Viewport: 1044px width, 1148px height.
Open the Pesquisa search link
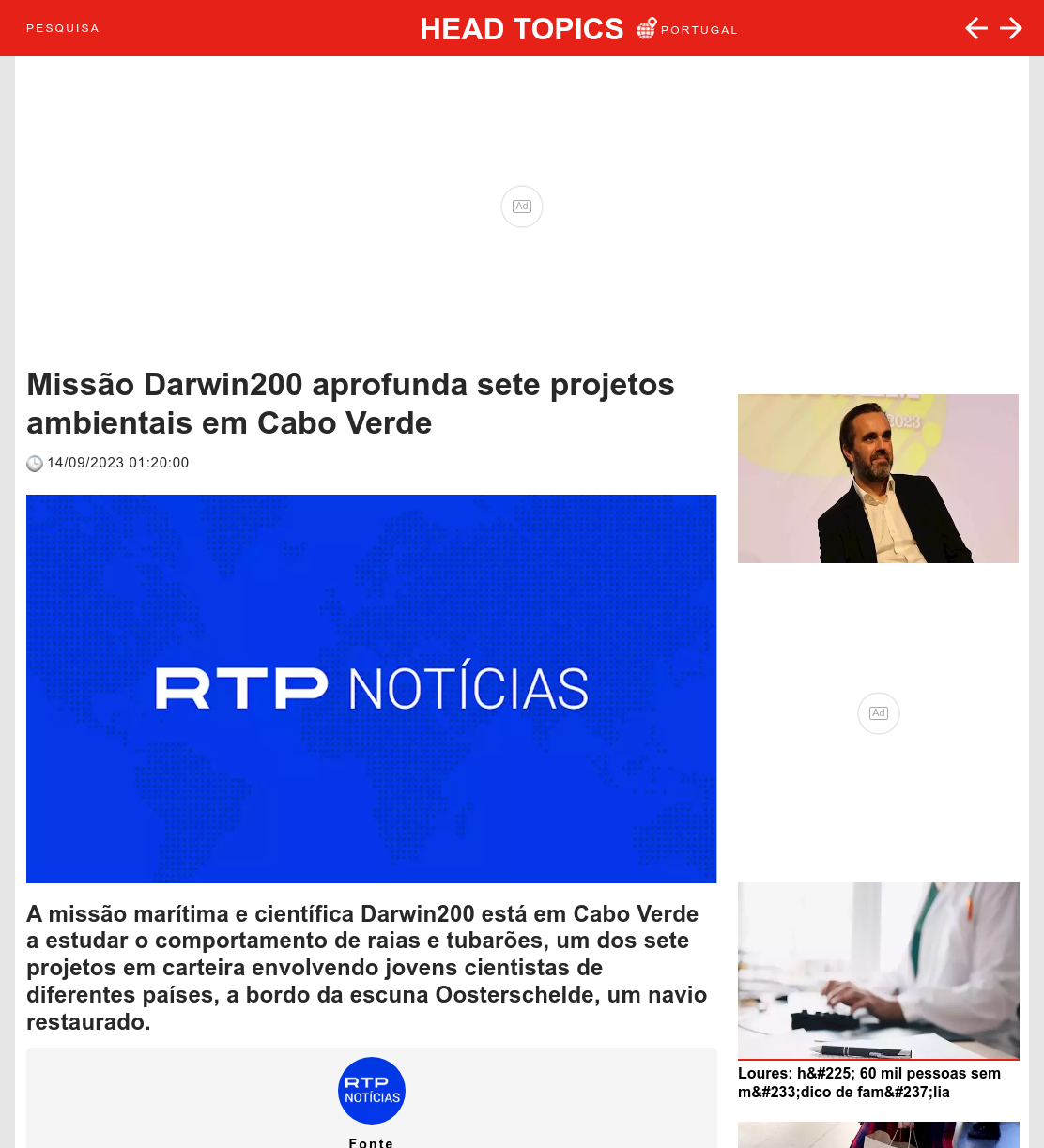click(63, 28)
